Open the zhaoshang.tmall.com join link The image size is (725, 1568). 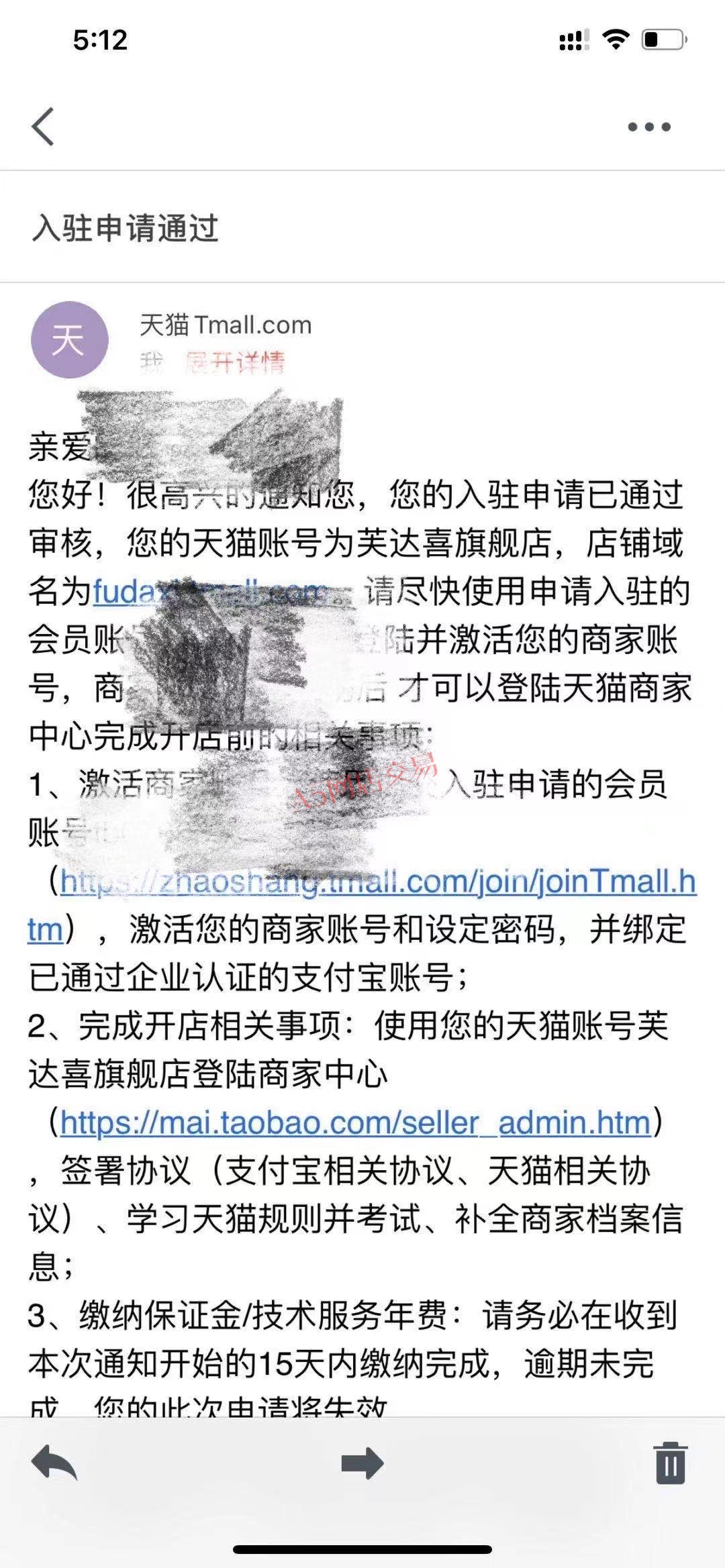click(362, 905)
